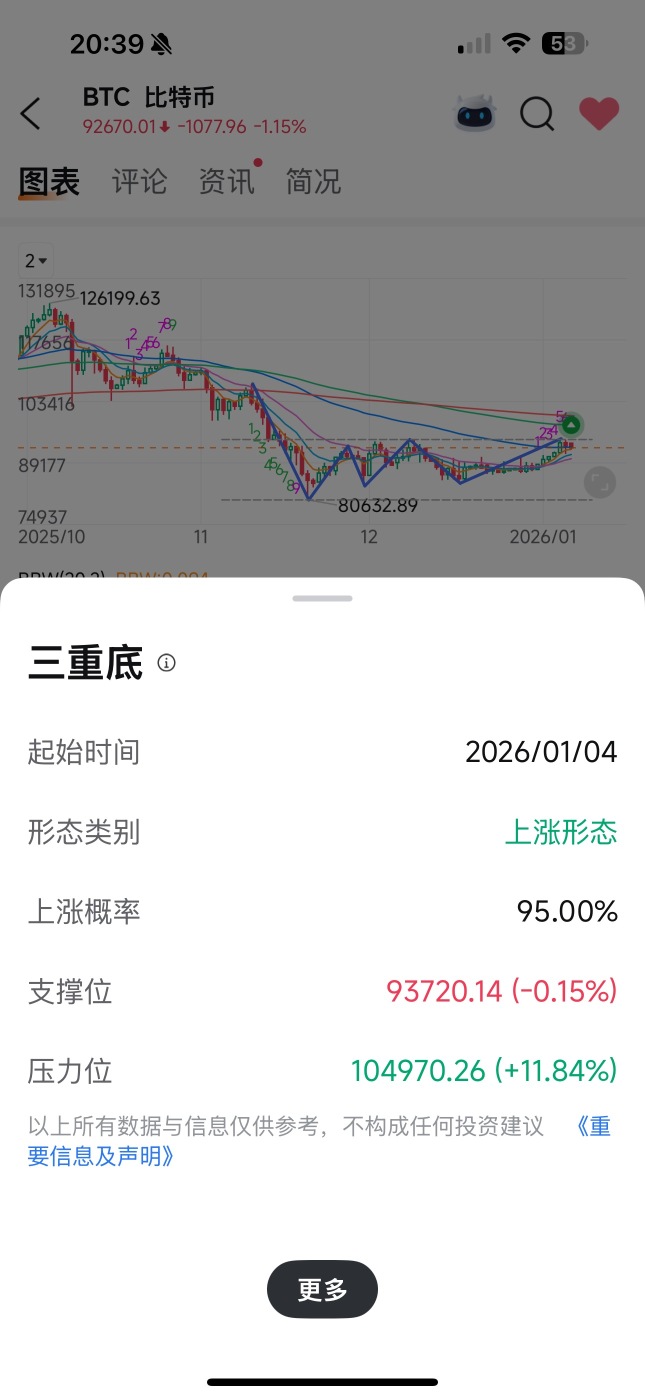Open the search magnifier icon
Image resolution: width=645 pixels, height=1398 pixels.
pos(537,115)
